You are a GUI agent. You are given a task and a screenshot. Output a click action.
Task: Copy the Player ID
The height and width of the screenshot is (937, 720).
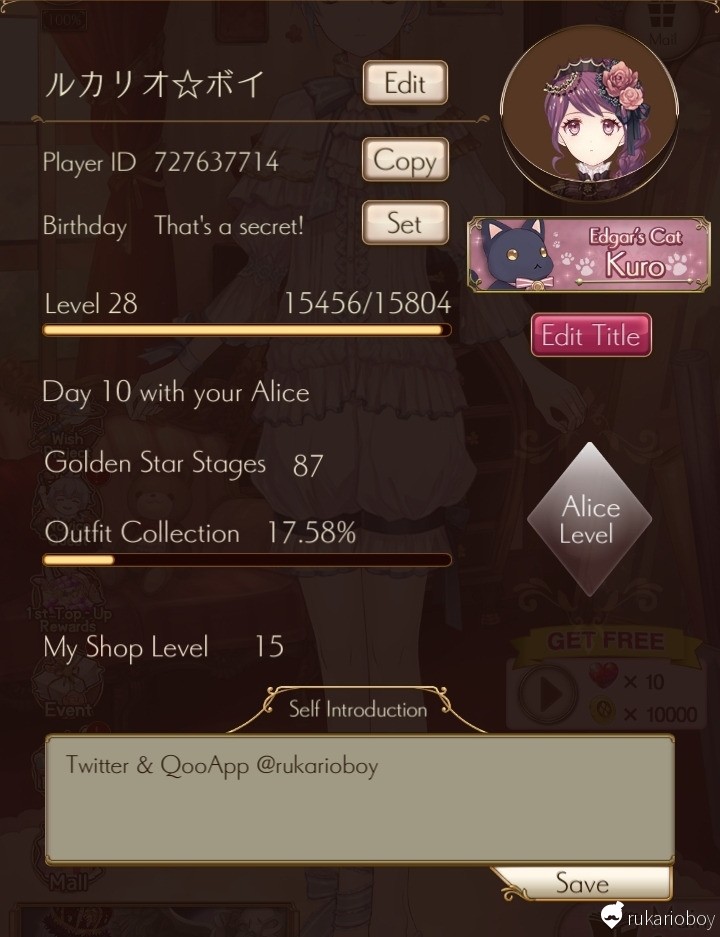coord(405,160)
